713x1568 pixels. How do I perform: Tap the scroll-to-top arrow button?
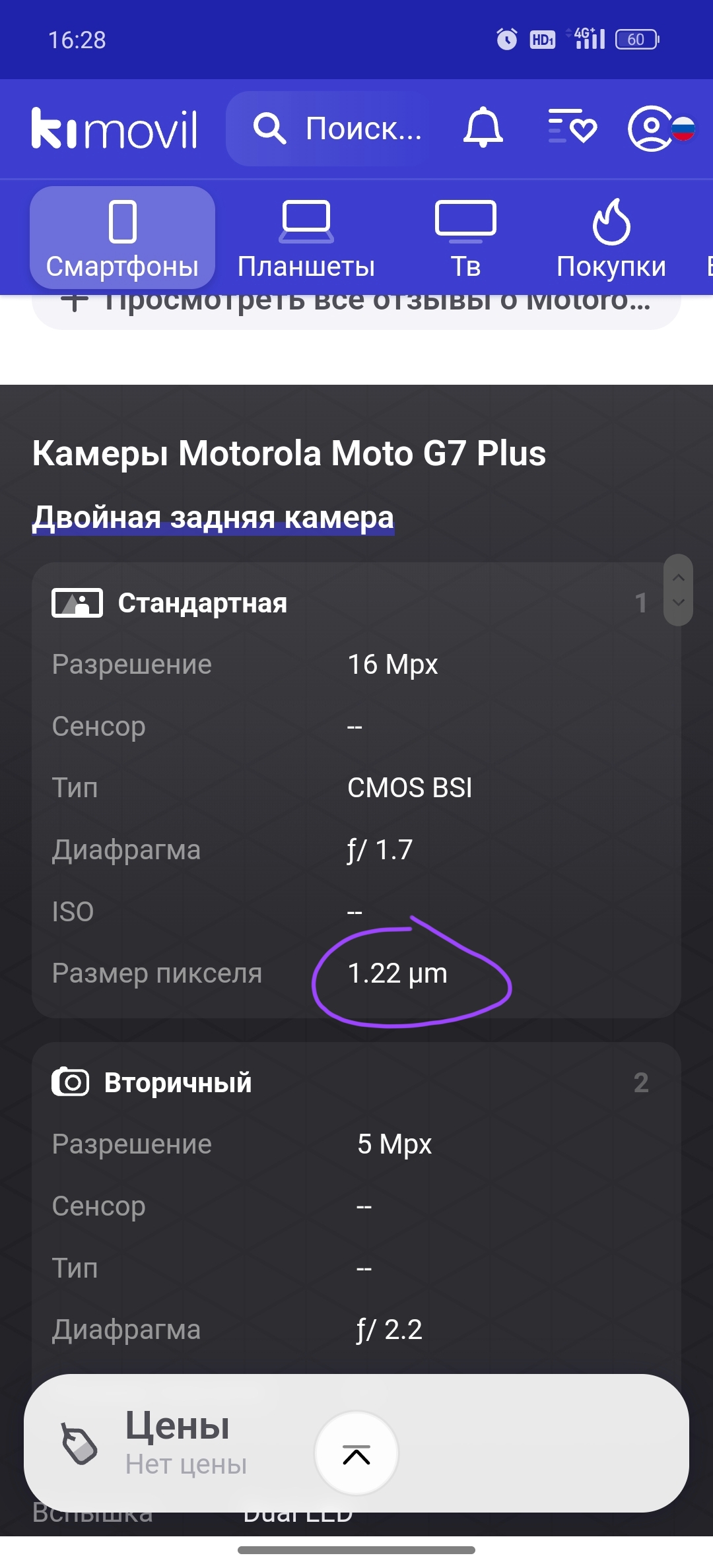[356, 1453]
